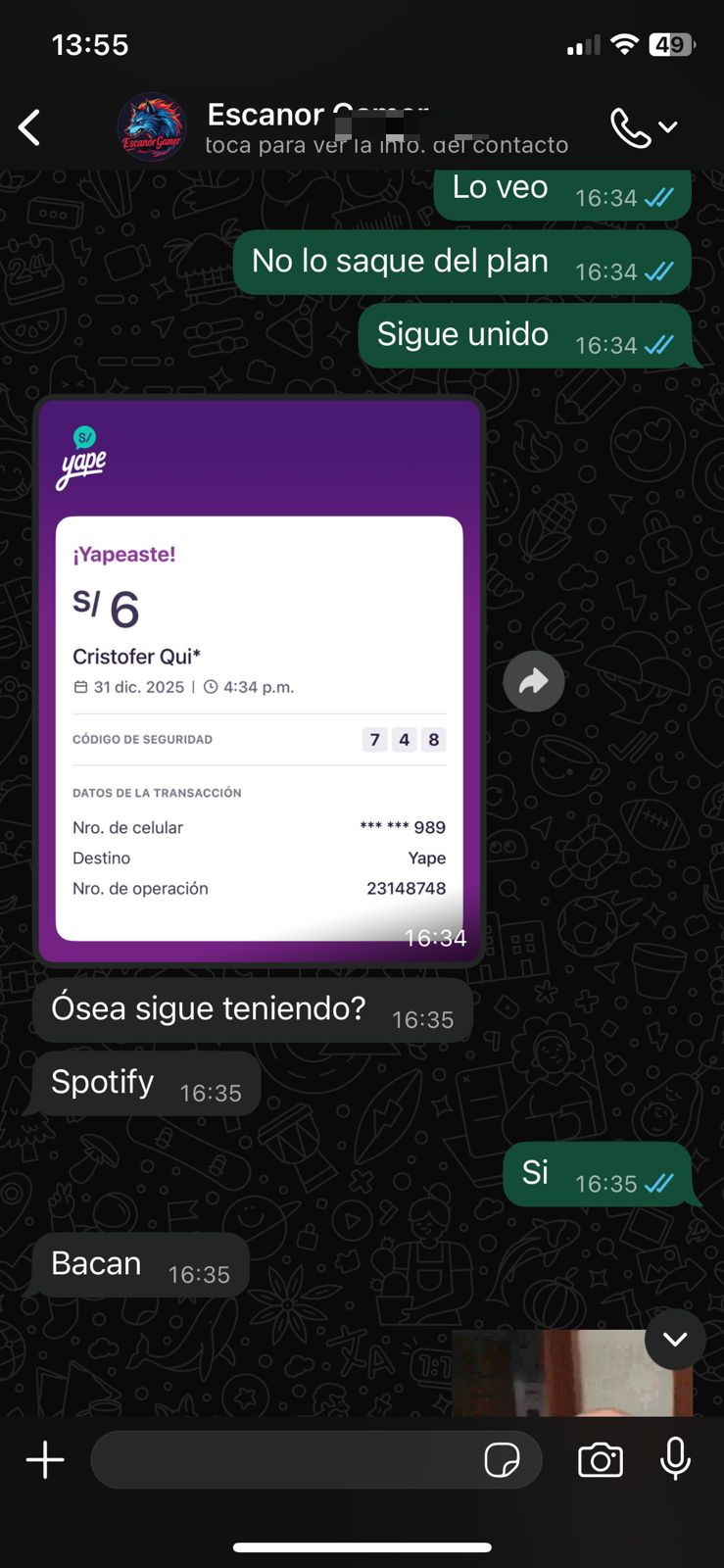The image size is (724, 1568).
Task: Start a call with Escanor Gamer
Action: coord(631,127)
